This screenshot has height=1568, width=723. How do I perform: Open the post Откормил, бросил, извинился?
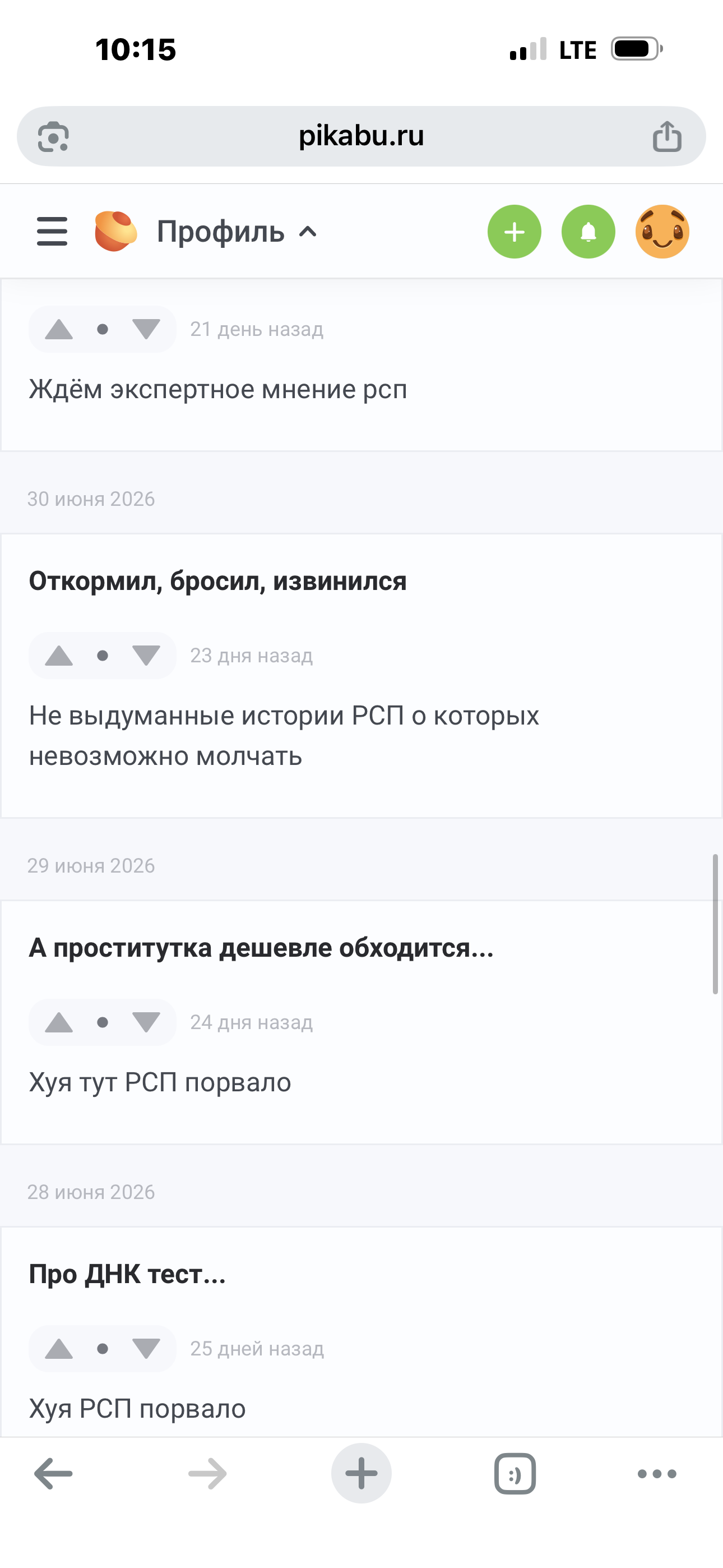(x=218, y=580)
